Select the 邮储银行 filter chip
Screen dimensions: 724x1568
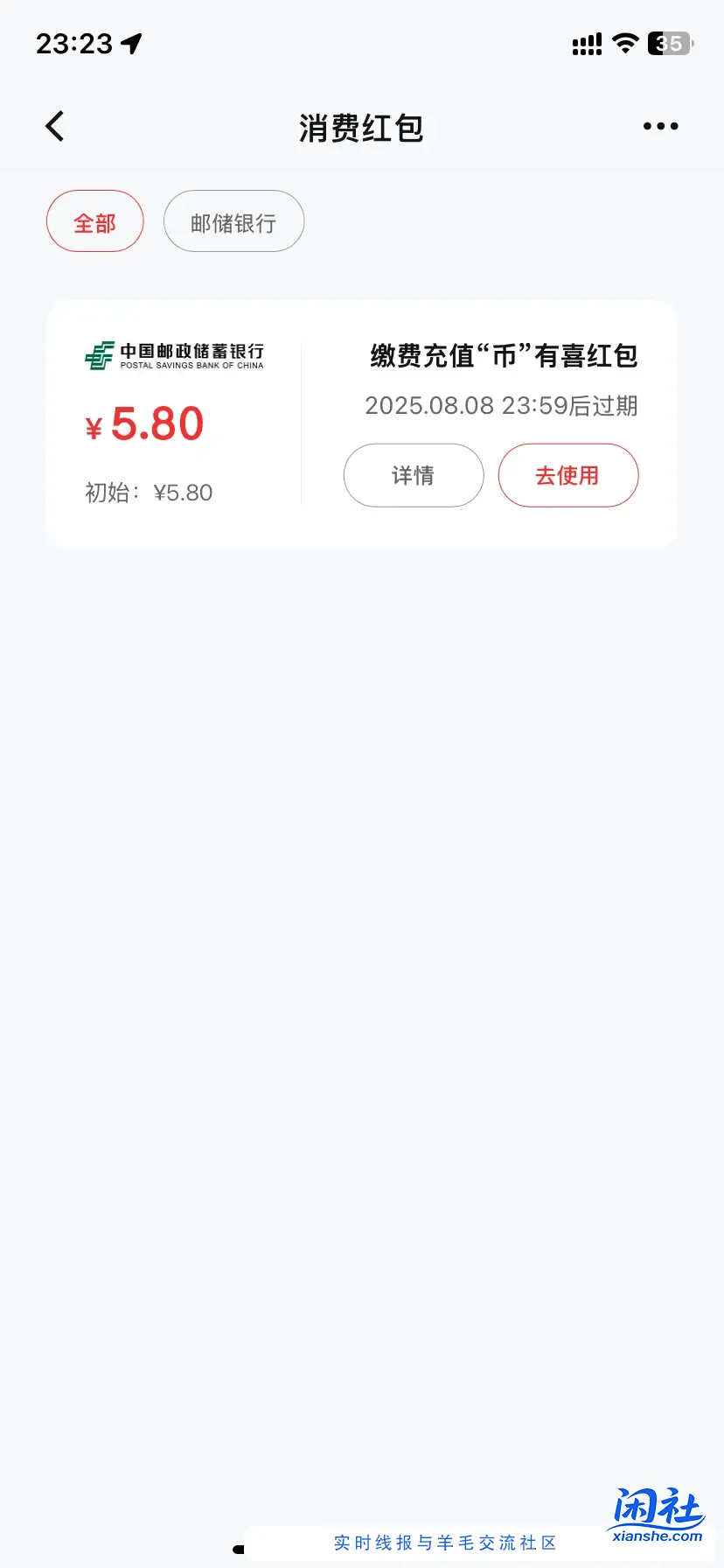click(233, 221)
